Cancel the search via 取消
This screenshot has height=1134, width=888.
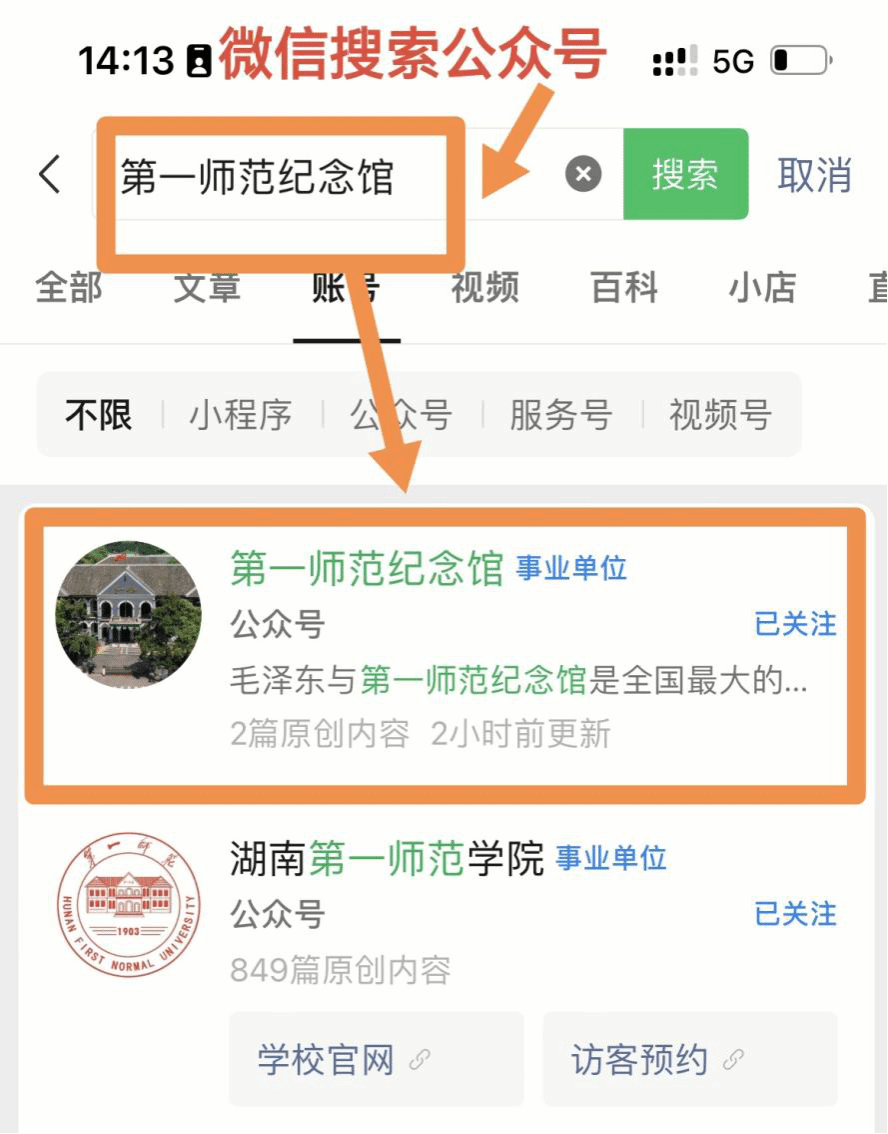tap(814, 175)
